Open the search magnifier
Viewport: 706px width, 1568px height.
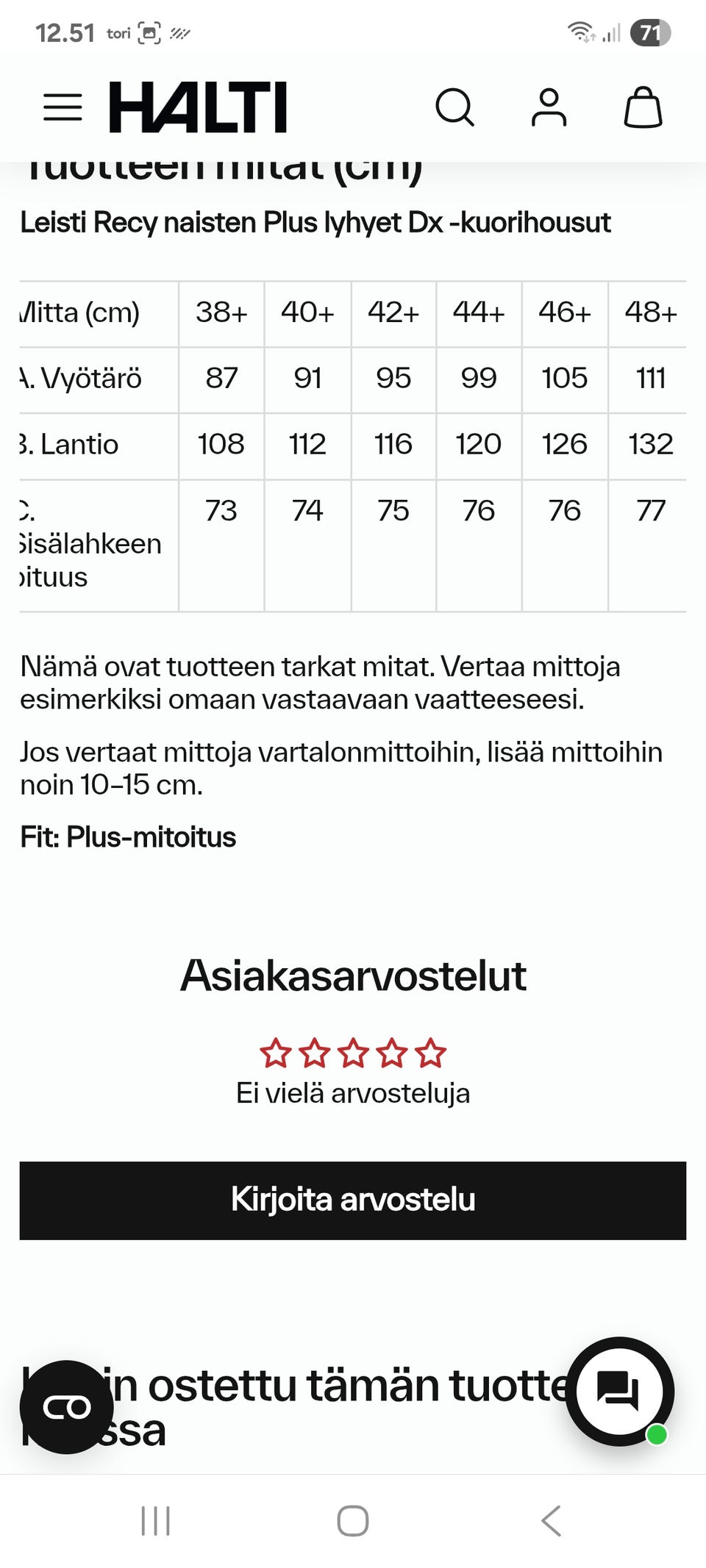tap(454, 107)
